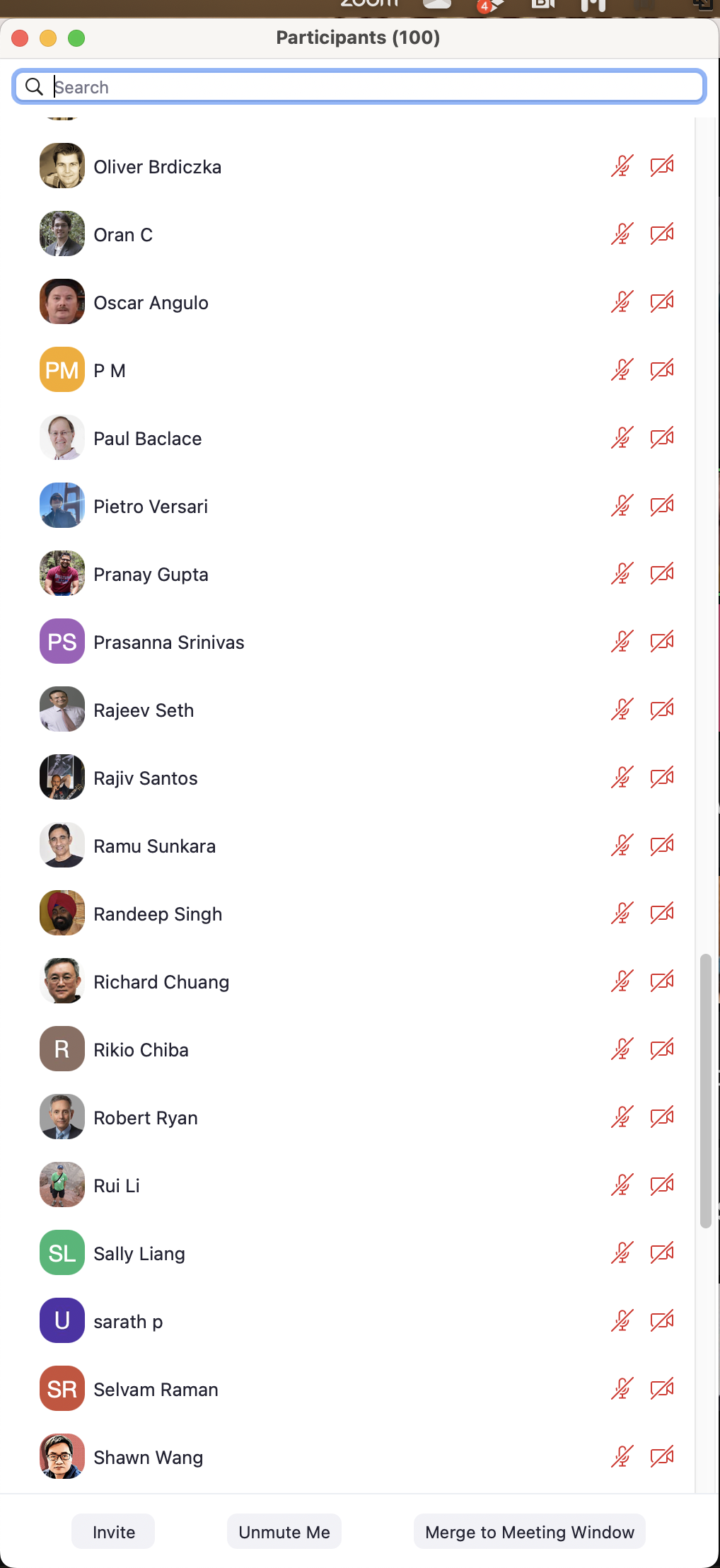Viewport: 720px width, 1568px height.
Task: Select participant Oliver Brdiczka
Action: click(x=158, y=167)
